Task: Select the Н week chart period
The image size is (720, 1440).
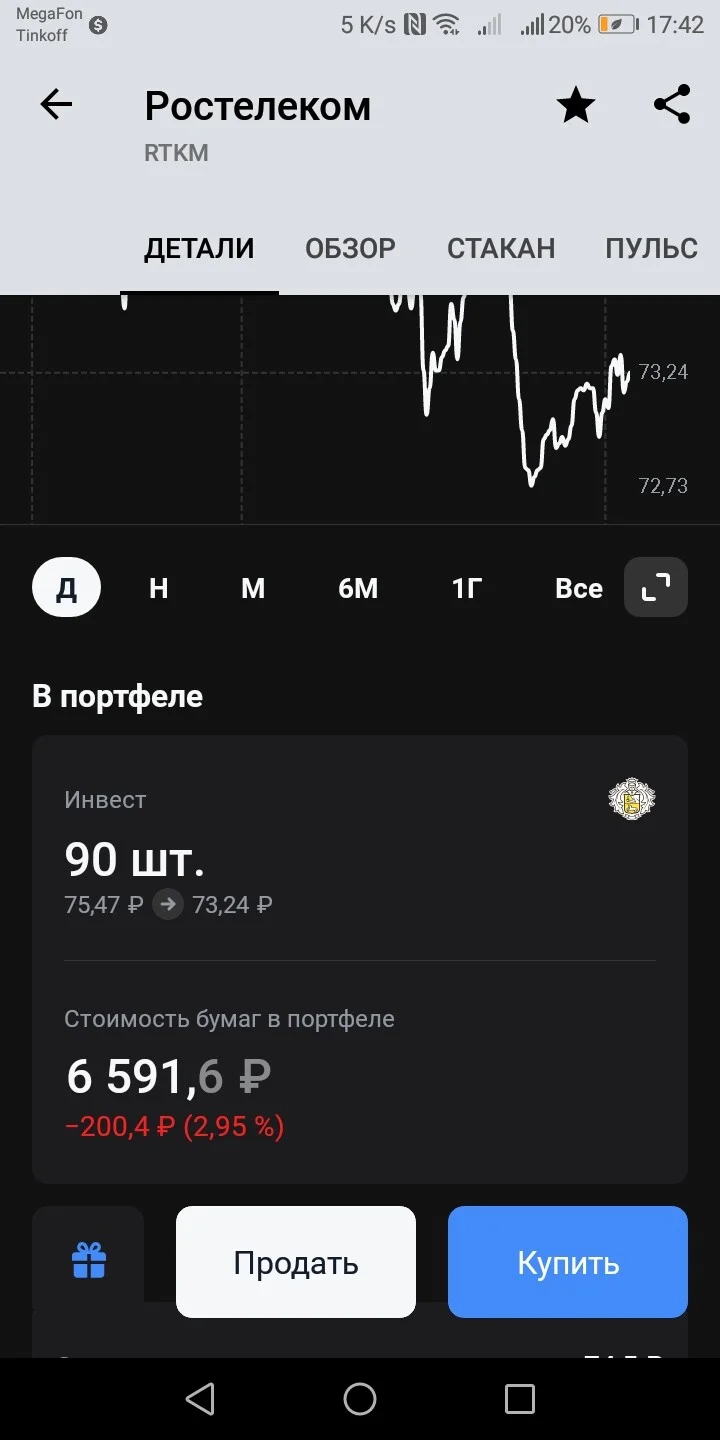Action: [x=158, y=588]
